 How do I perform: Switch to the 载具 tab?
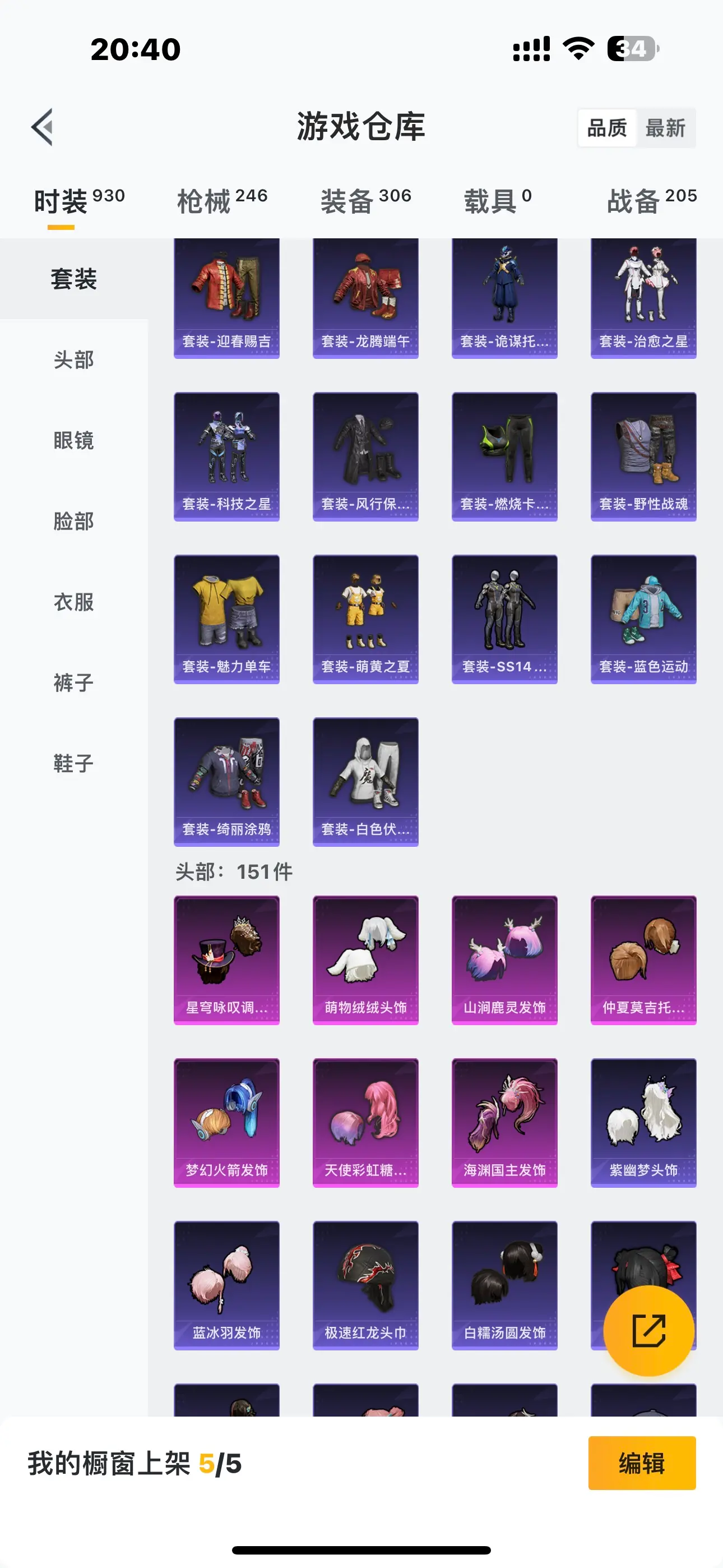point(498,201)
